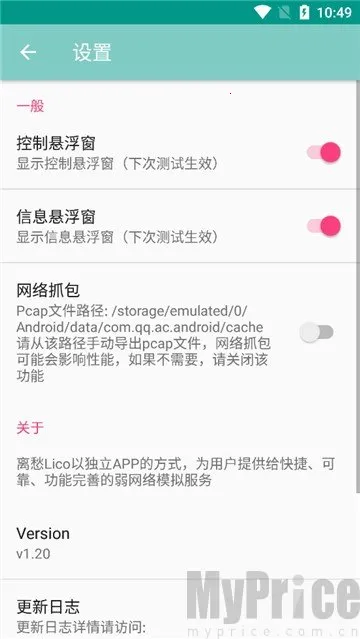Disable the 信息悬浮窗 switch

[x=324, y=226]
